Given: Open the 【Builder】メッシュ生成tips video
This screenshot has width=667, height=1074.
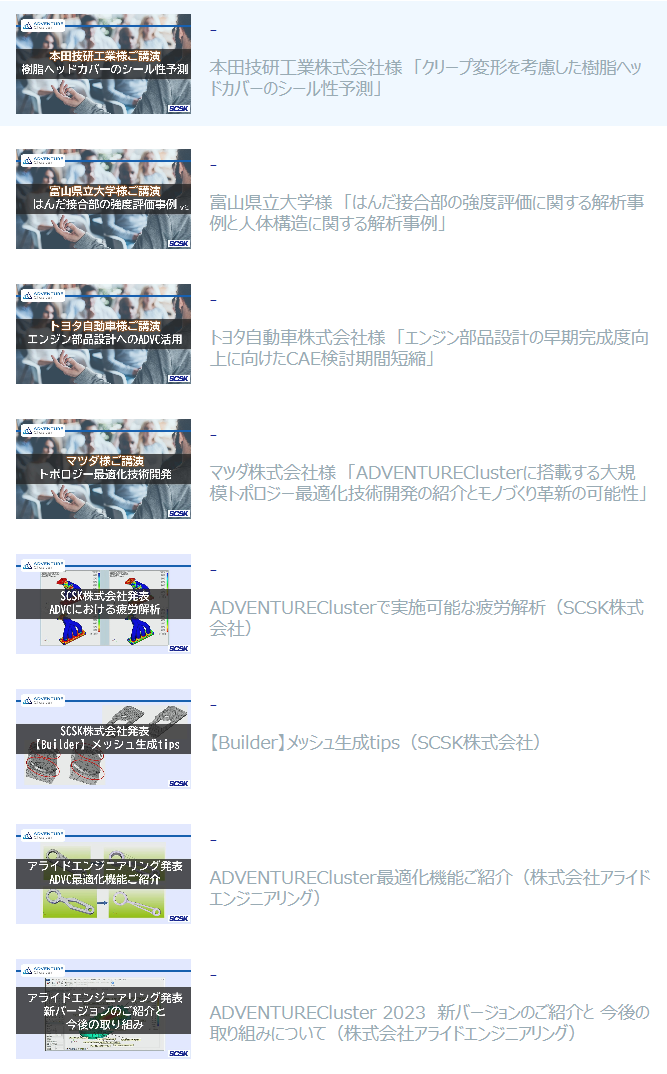Looking at the screenshot, I should click(375, 742).
